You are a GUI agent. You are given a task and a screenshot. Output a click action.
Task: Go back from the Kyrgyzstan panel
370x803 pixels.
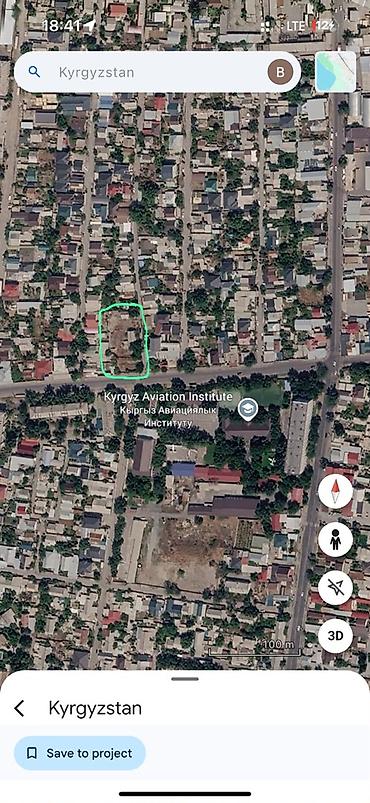19,708
